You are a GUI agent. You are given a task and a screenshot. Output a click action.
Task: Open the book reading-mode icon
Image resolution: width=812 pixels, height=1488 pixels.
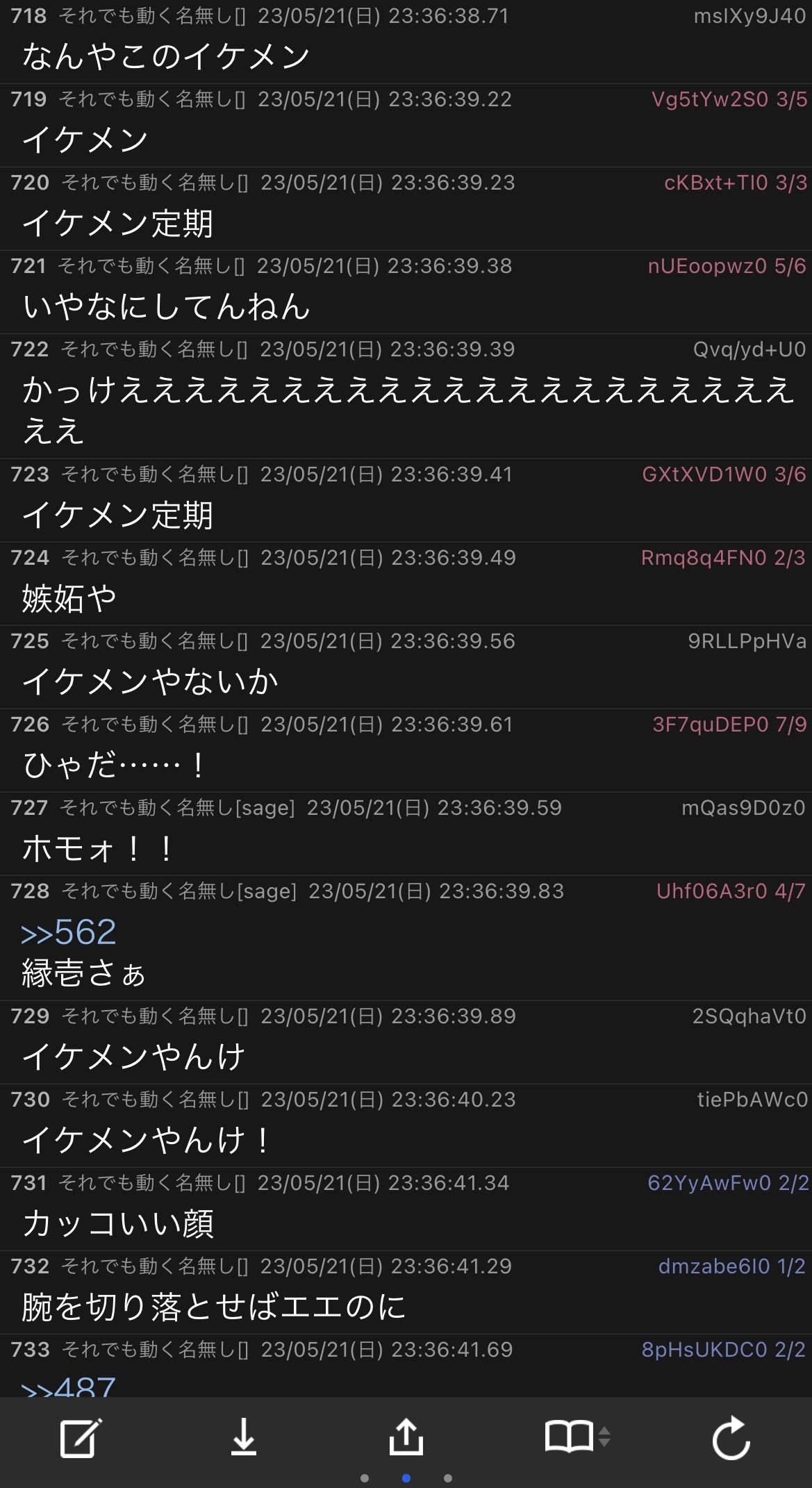click(x=577, y=1437)
